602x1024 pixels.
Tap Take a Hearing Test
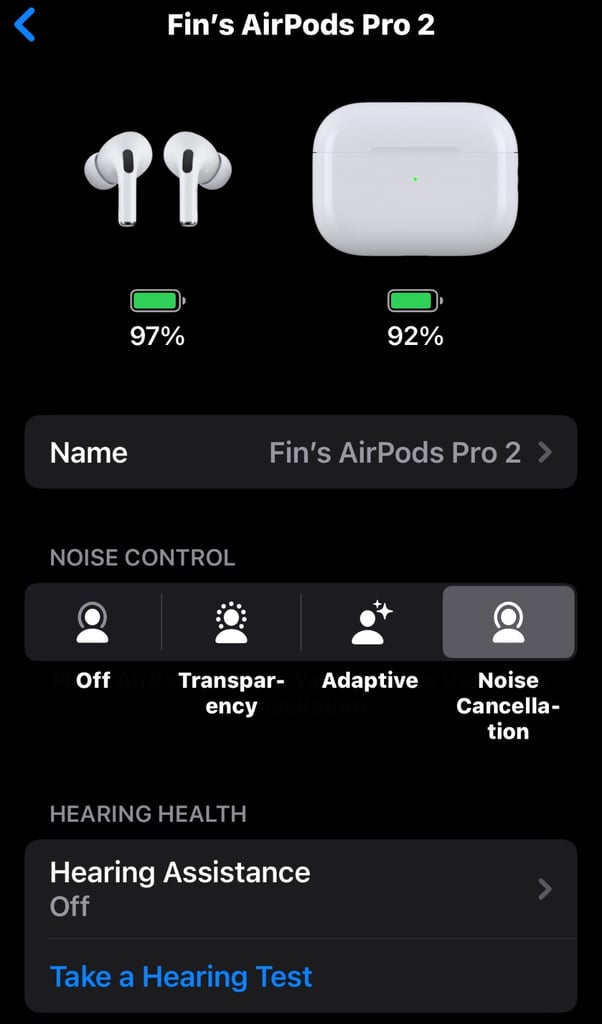tap(182, 977)
